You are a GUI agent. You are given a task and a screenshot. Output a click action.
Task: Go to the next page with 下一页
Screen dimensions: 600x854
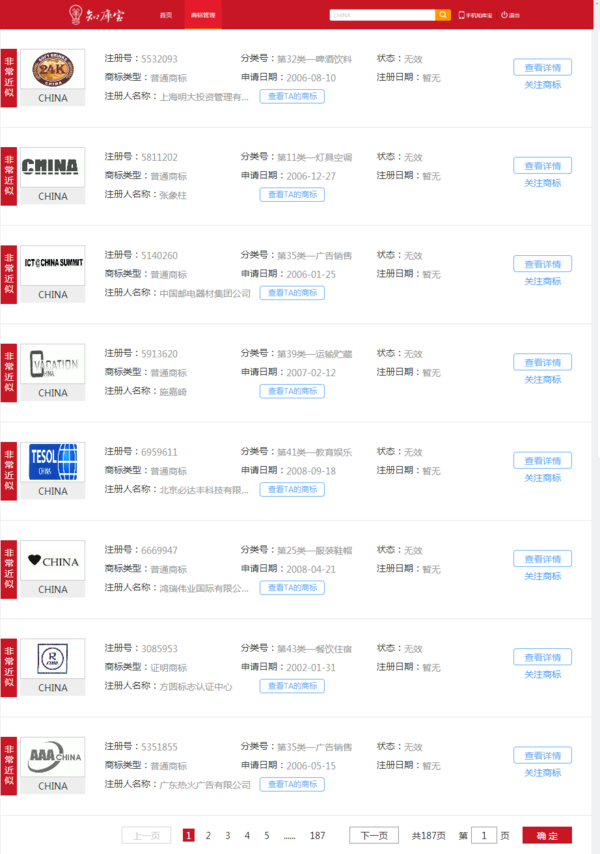[373, 835]
